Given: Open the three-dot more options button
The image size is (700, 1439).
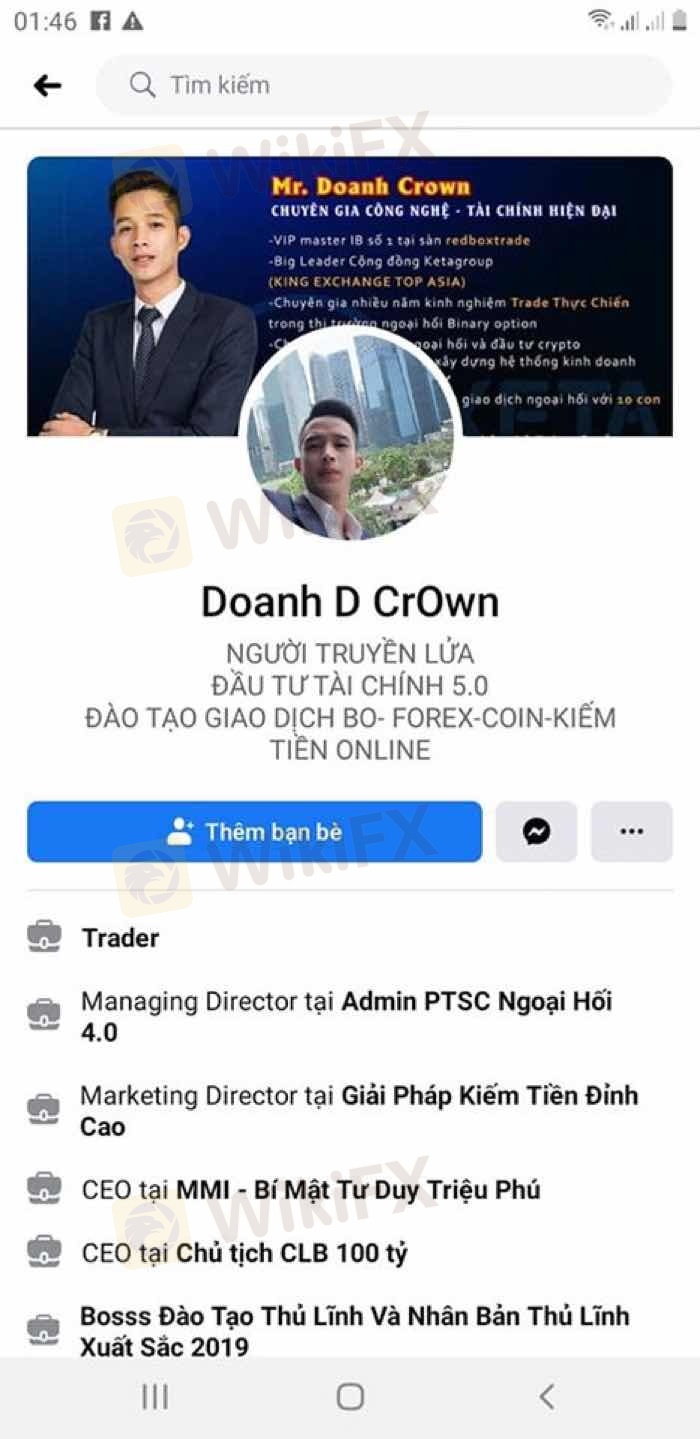Looking at the screenshot, I should pos(631,832).
